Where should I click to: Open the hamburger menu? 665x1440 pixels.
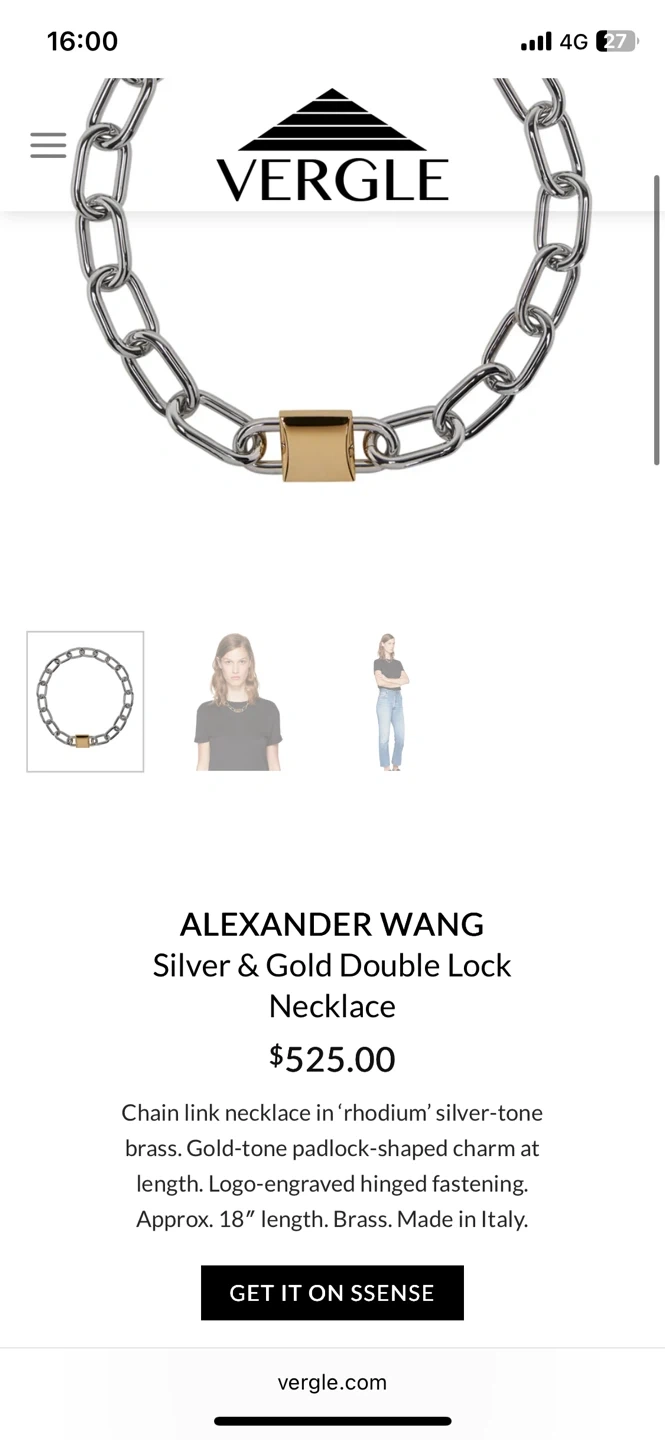tap(48, 146)
